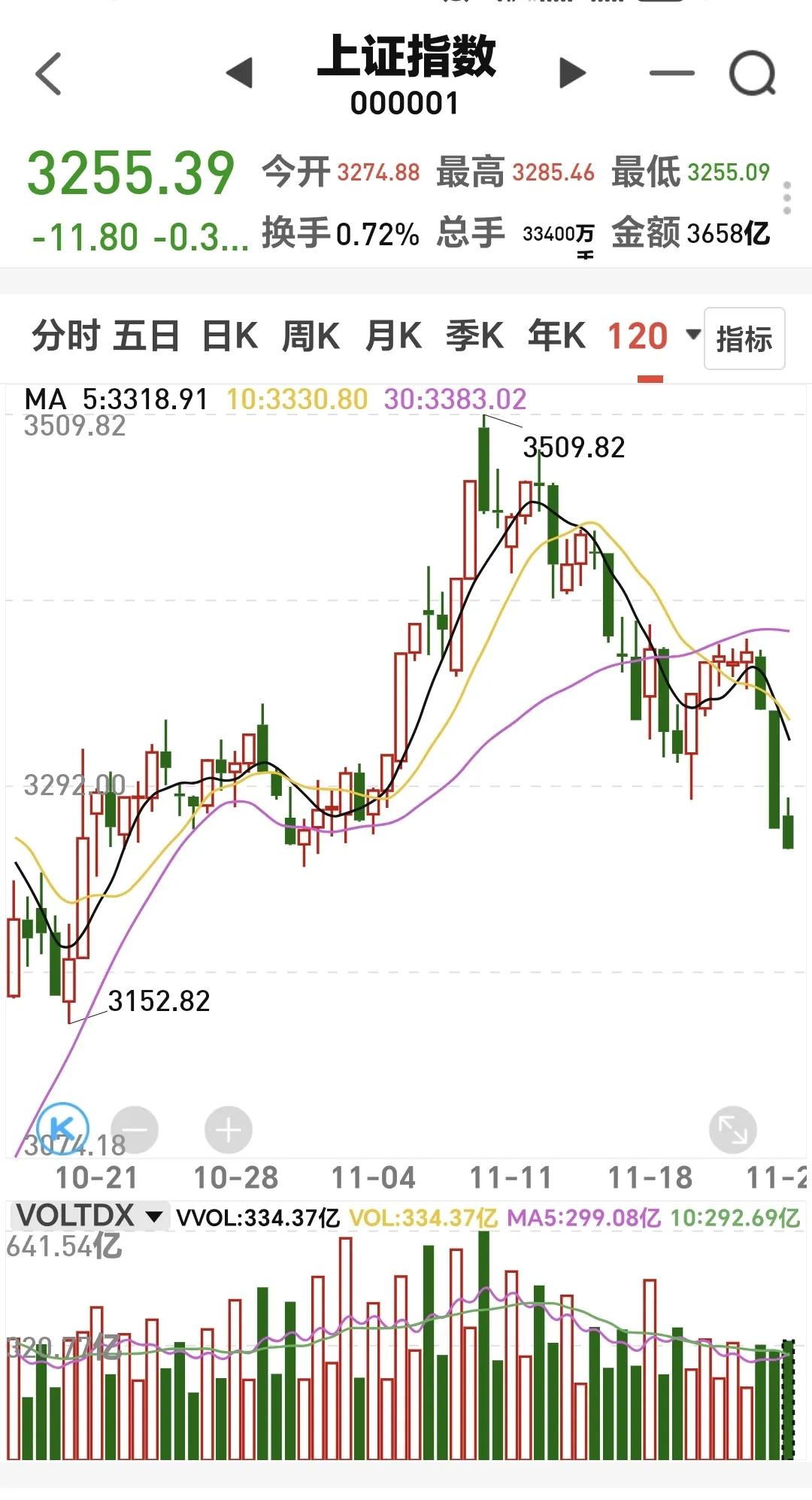
Task: Expand the chart to fullscreen
Action: 732,1130
